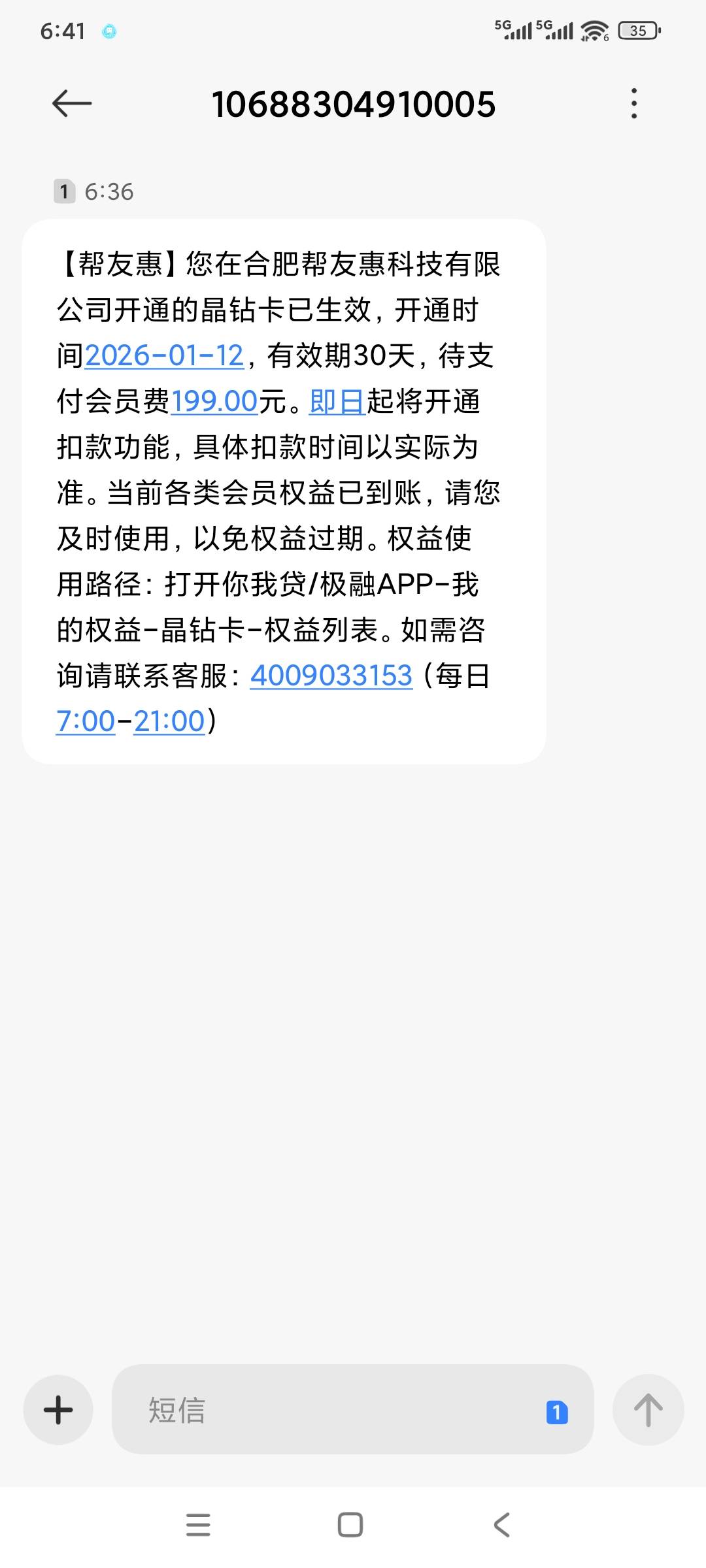Focus the 短信 message input field
This screenshot has height=1568, width=706.
(327, 1410)
